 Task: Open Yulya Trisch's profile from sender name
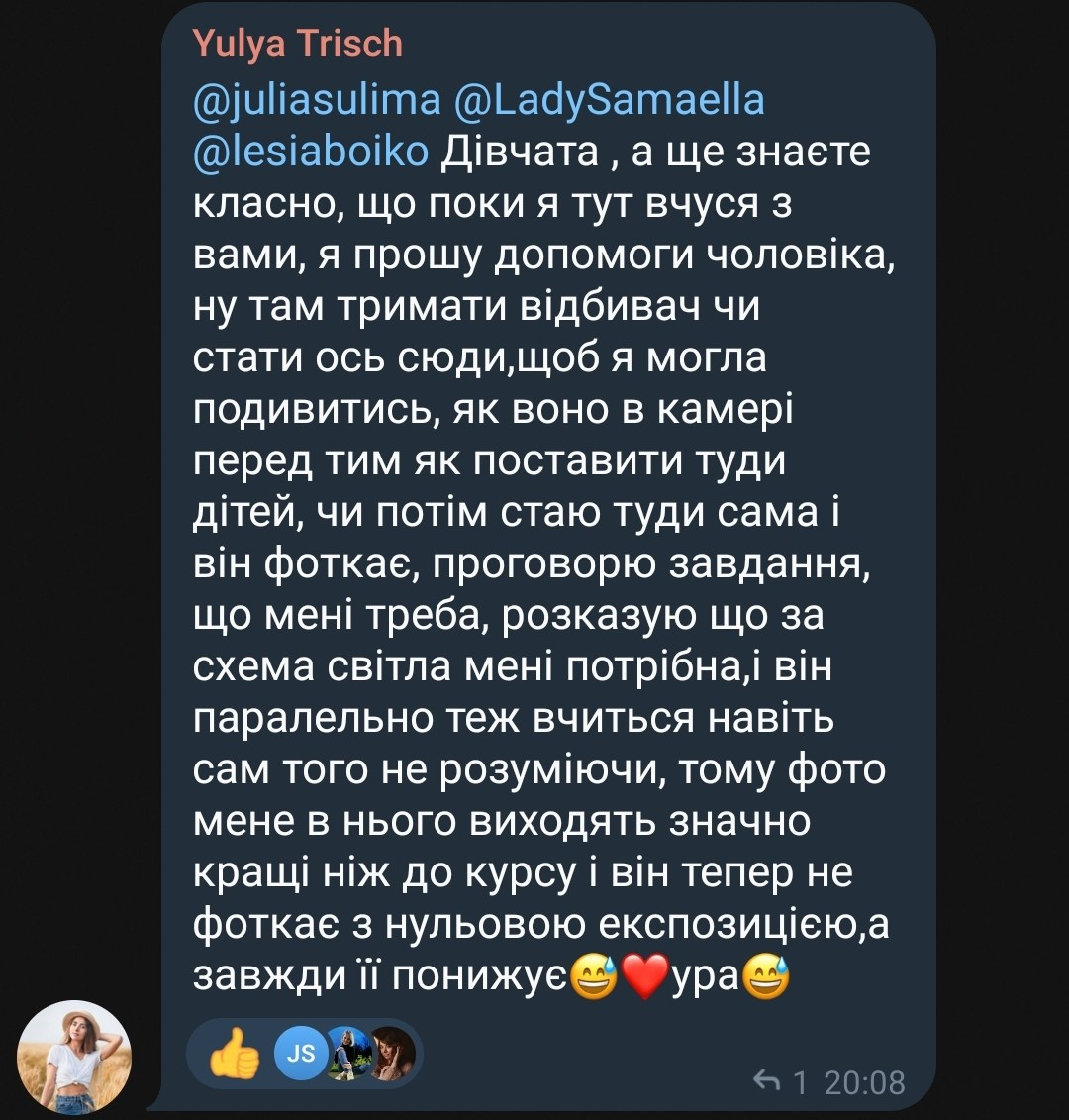click(297, 44)
